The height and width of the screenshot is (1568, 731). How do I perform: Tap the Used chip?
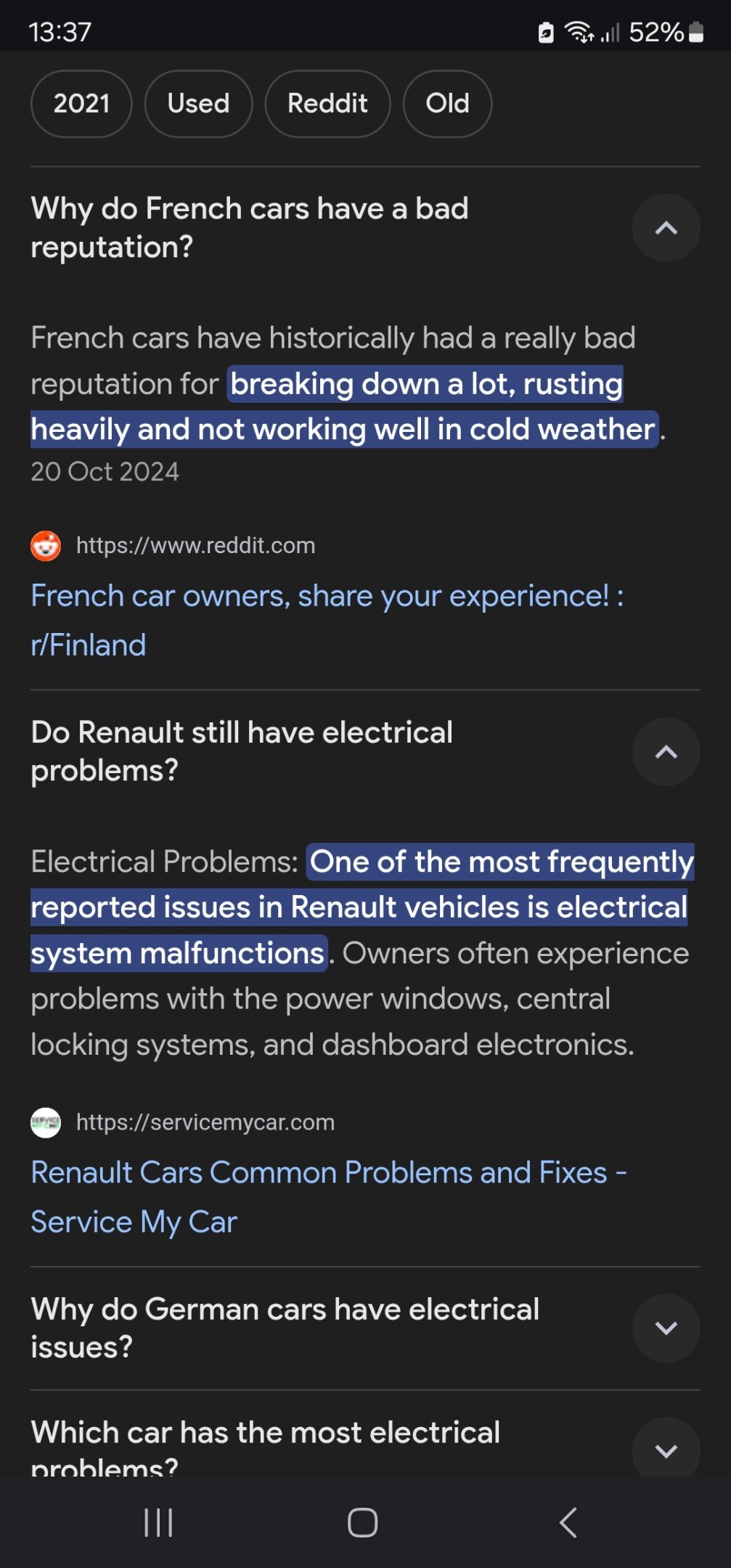[198, 104]
